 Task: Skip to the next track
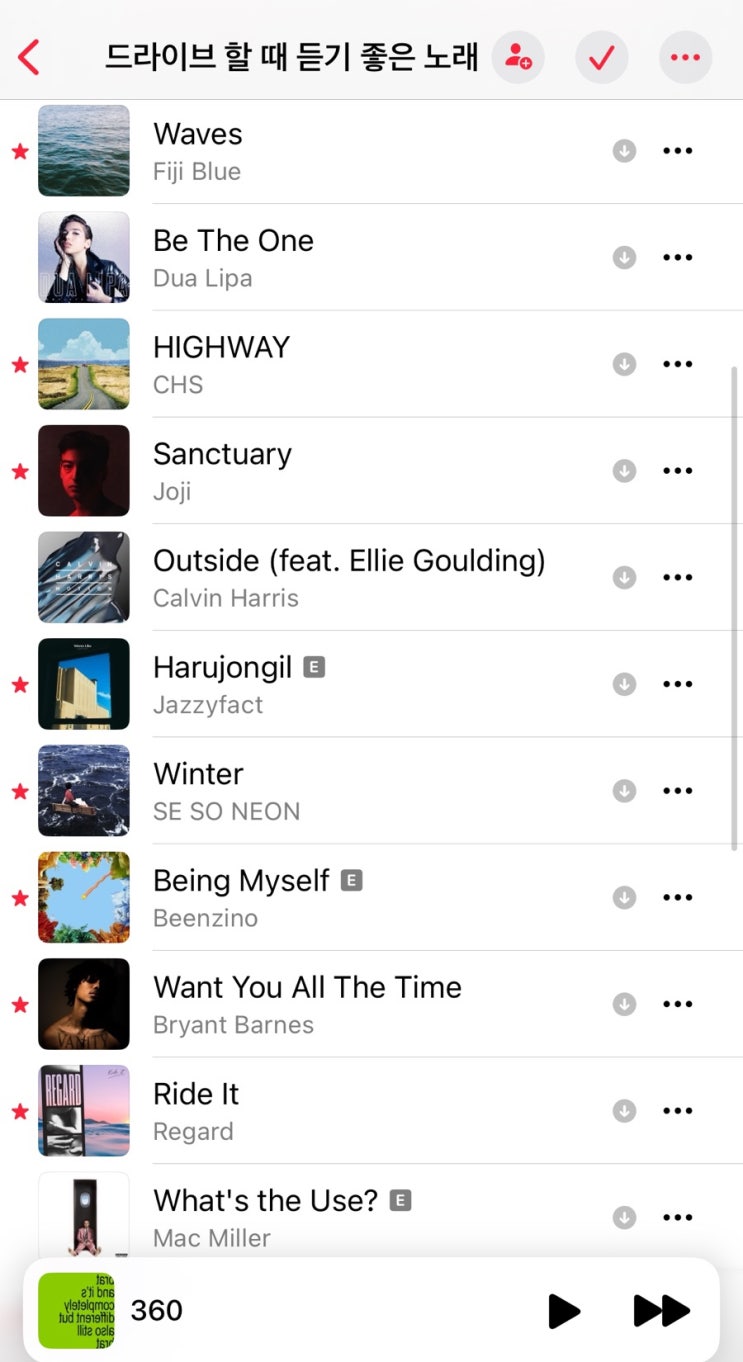pyautogui.click(x=661, y=1310)
